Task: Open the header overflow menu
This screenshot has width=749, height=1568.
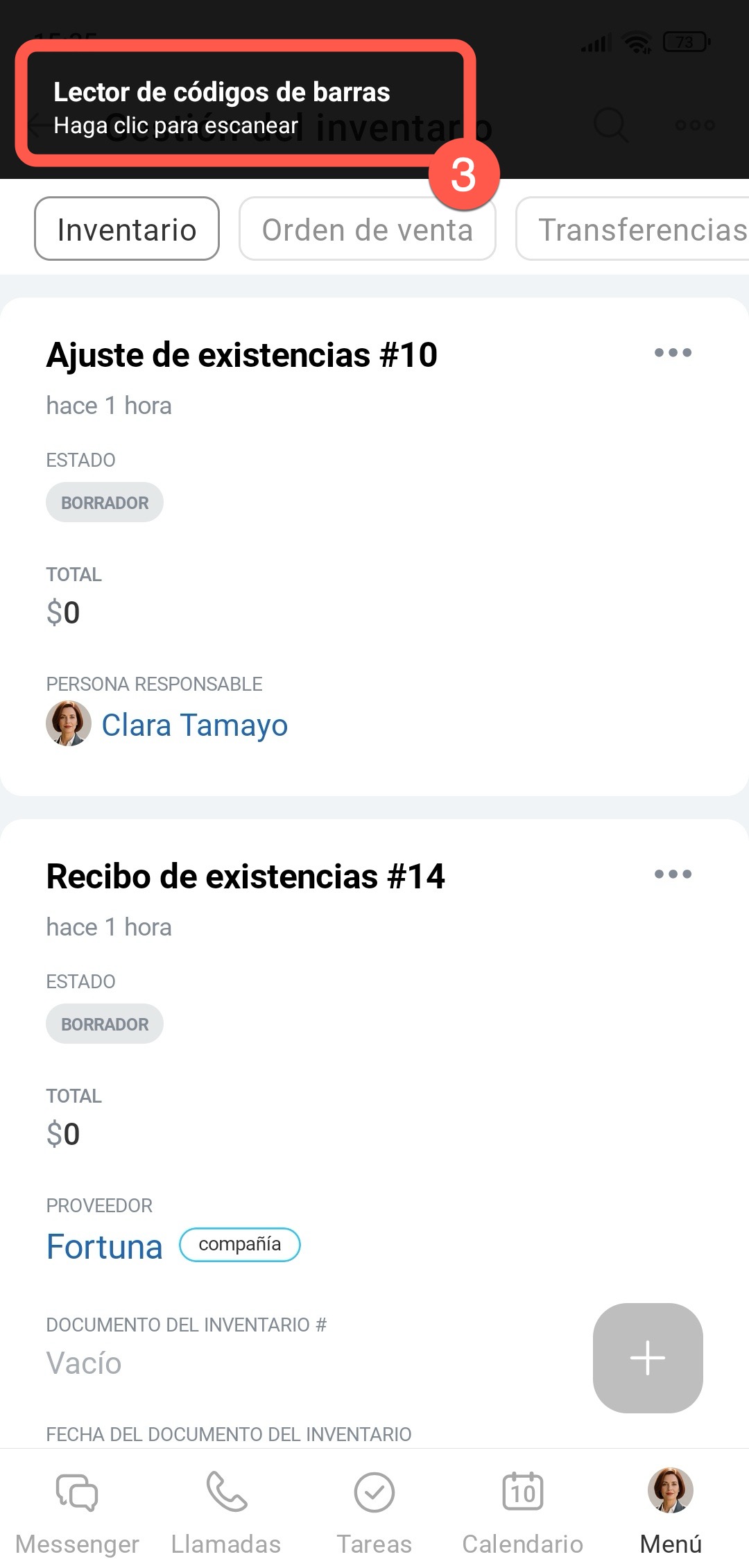Action: [694, 126]
